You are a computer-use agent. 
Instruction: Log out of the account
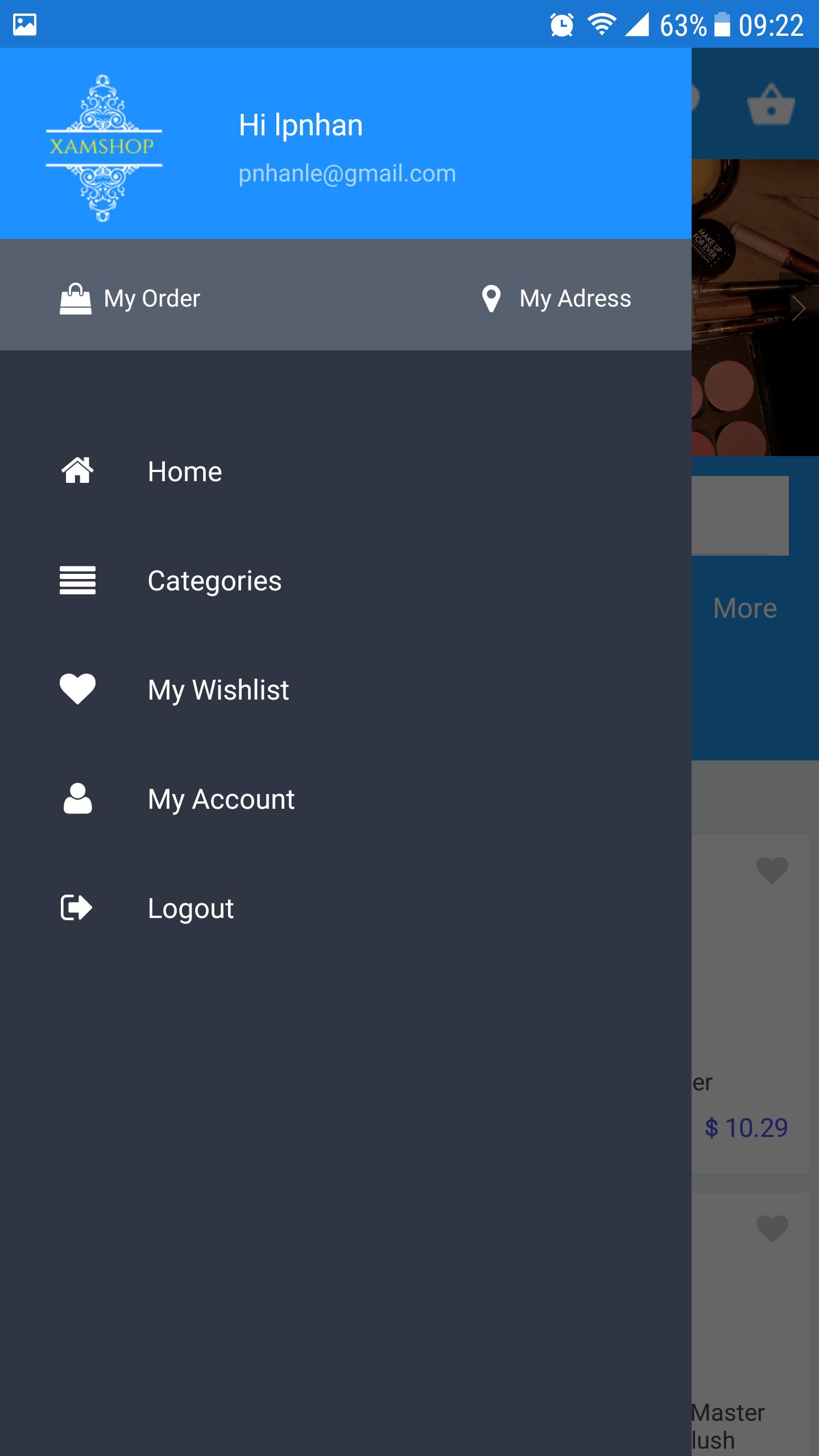(x=191, y=908)
